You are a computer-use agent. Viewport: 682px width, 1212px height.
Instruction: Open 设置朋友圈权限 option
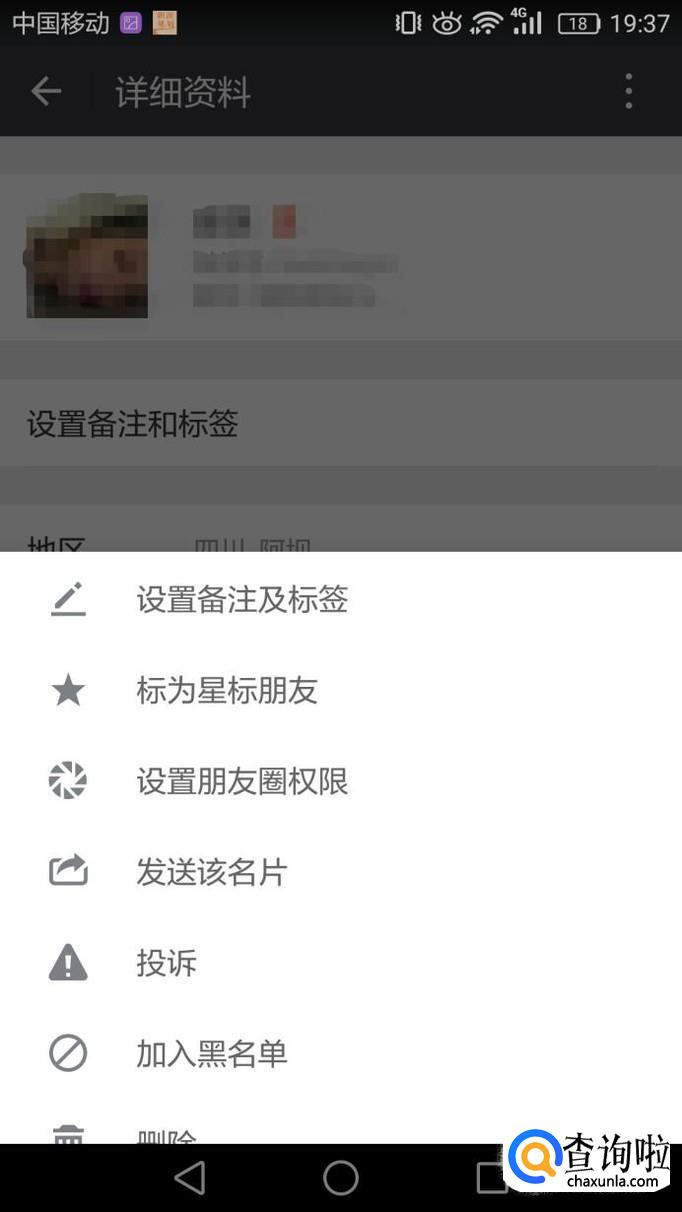[242, 781]
